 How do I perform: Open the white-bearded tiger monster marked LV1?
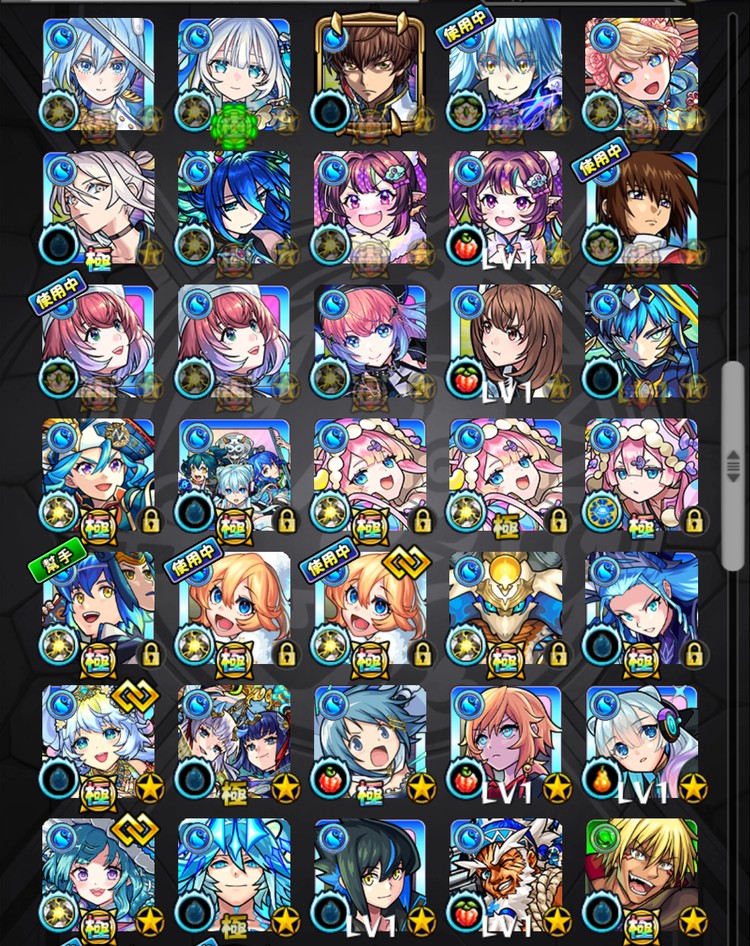tap(505, 875)
